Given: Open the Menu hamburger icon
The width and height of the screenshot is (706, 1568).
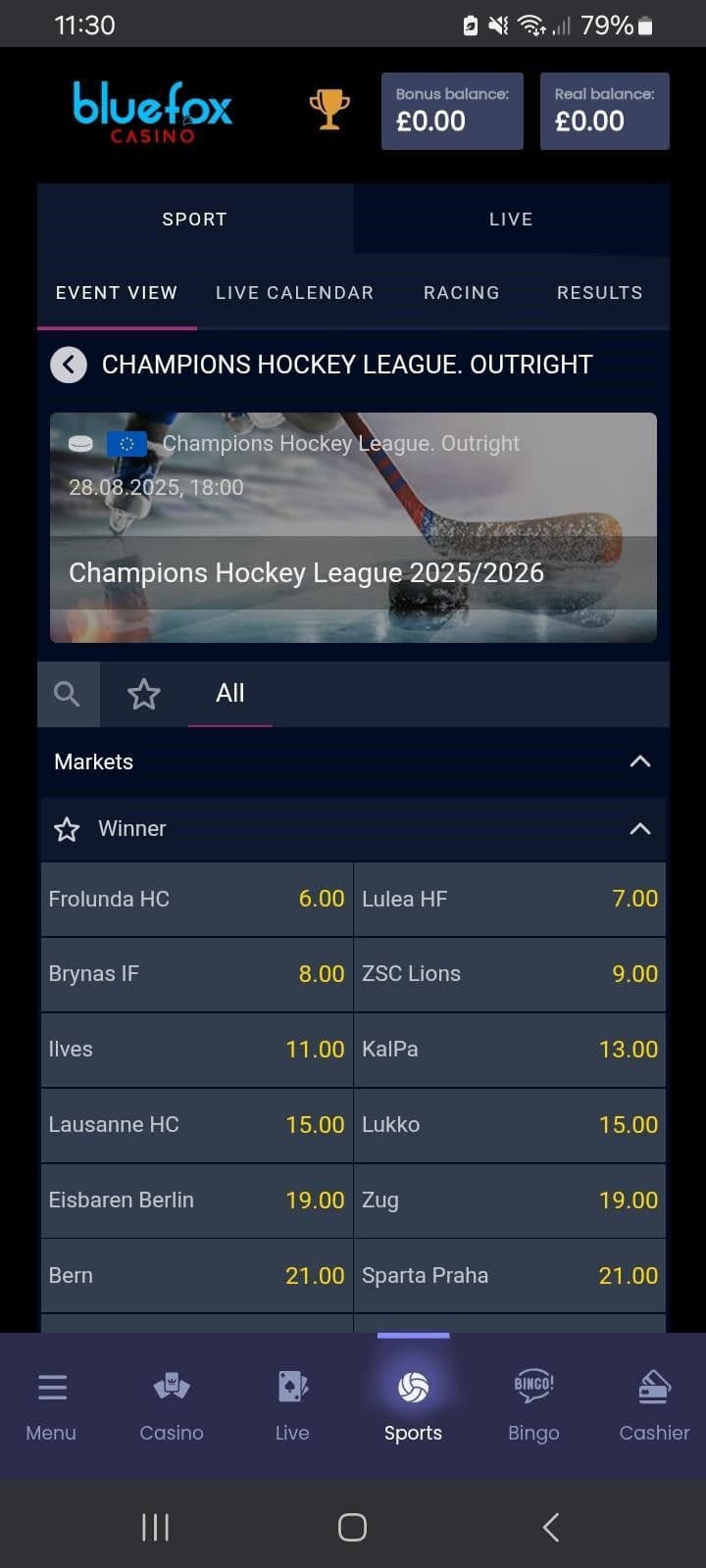Looking at the screenshot, I should 51,1401.
